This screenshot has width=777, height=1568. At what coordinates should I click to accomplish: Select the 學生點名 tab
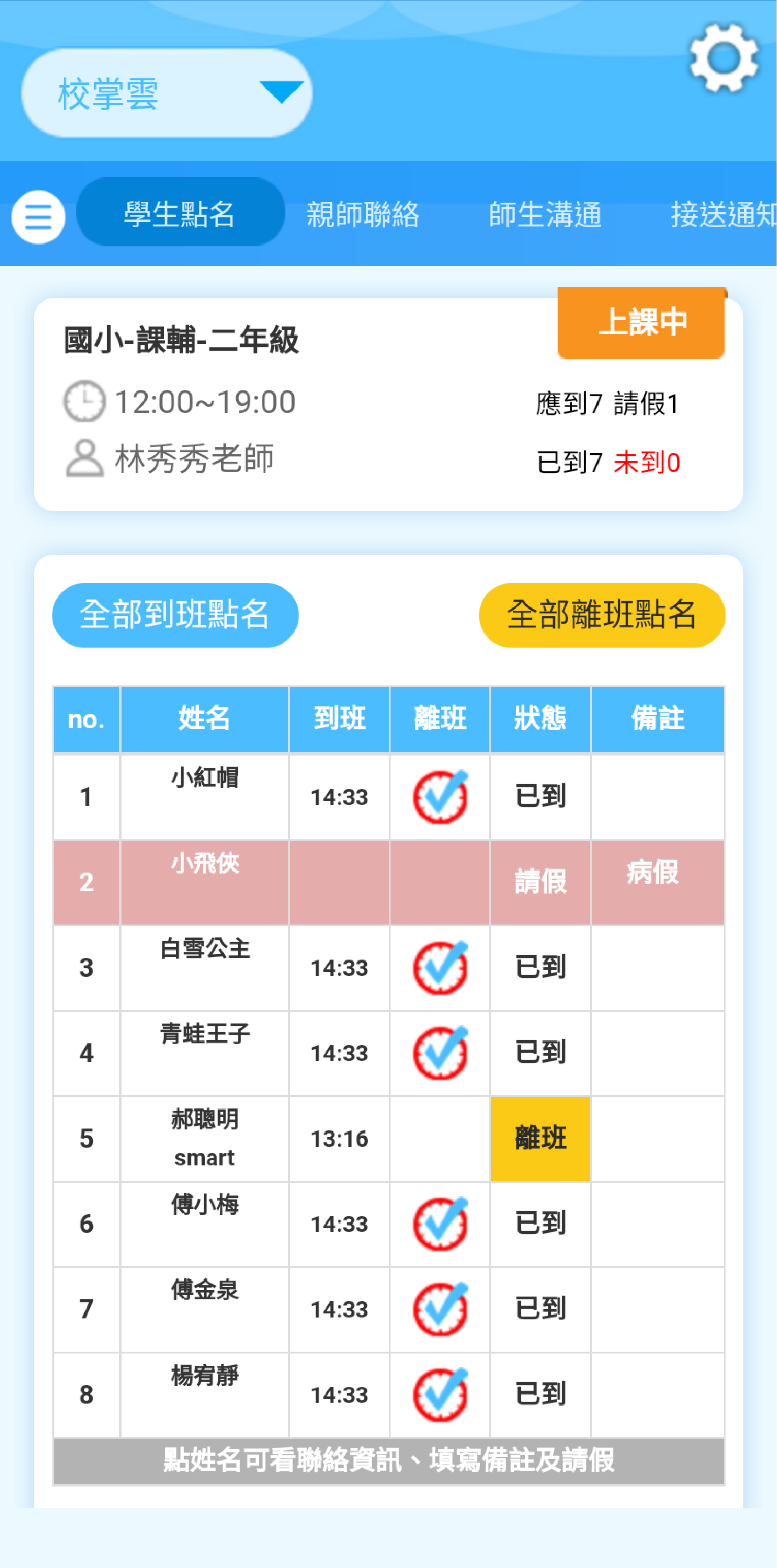180,213
